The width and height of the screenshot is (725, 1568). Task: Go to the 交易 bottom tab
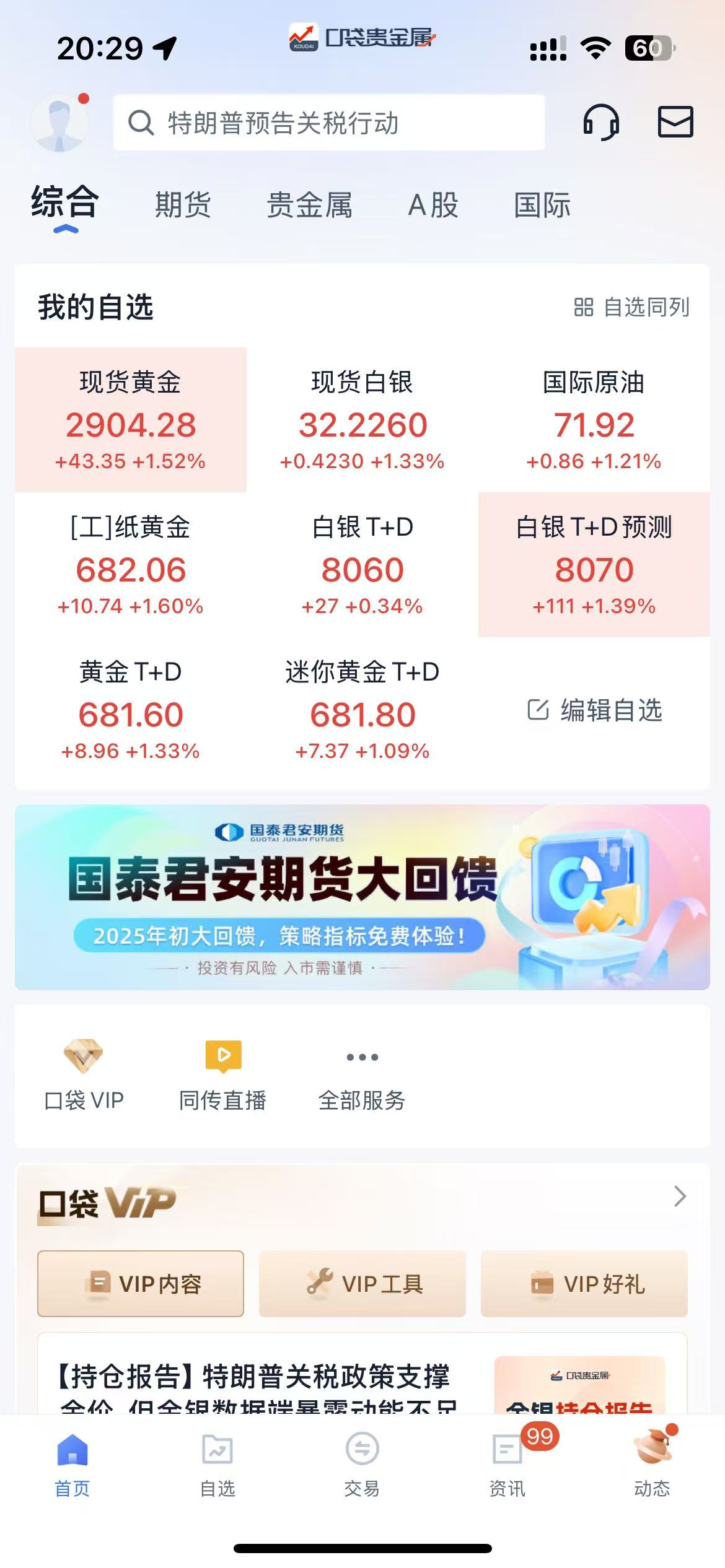(362, 1464)
